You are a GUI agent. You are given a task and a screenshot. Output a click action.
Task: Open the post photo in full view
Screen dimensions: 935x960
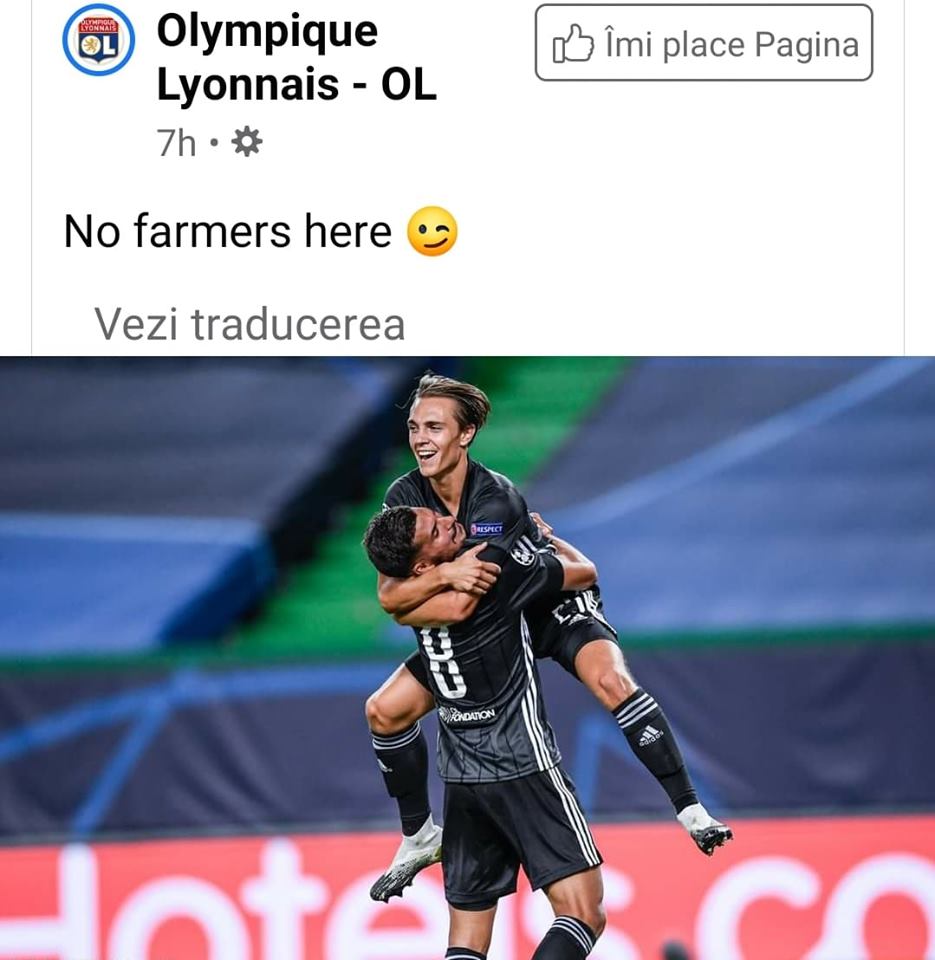[467, 657]
